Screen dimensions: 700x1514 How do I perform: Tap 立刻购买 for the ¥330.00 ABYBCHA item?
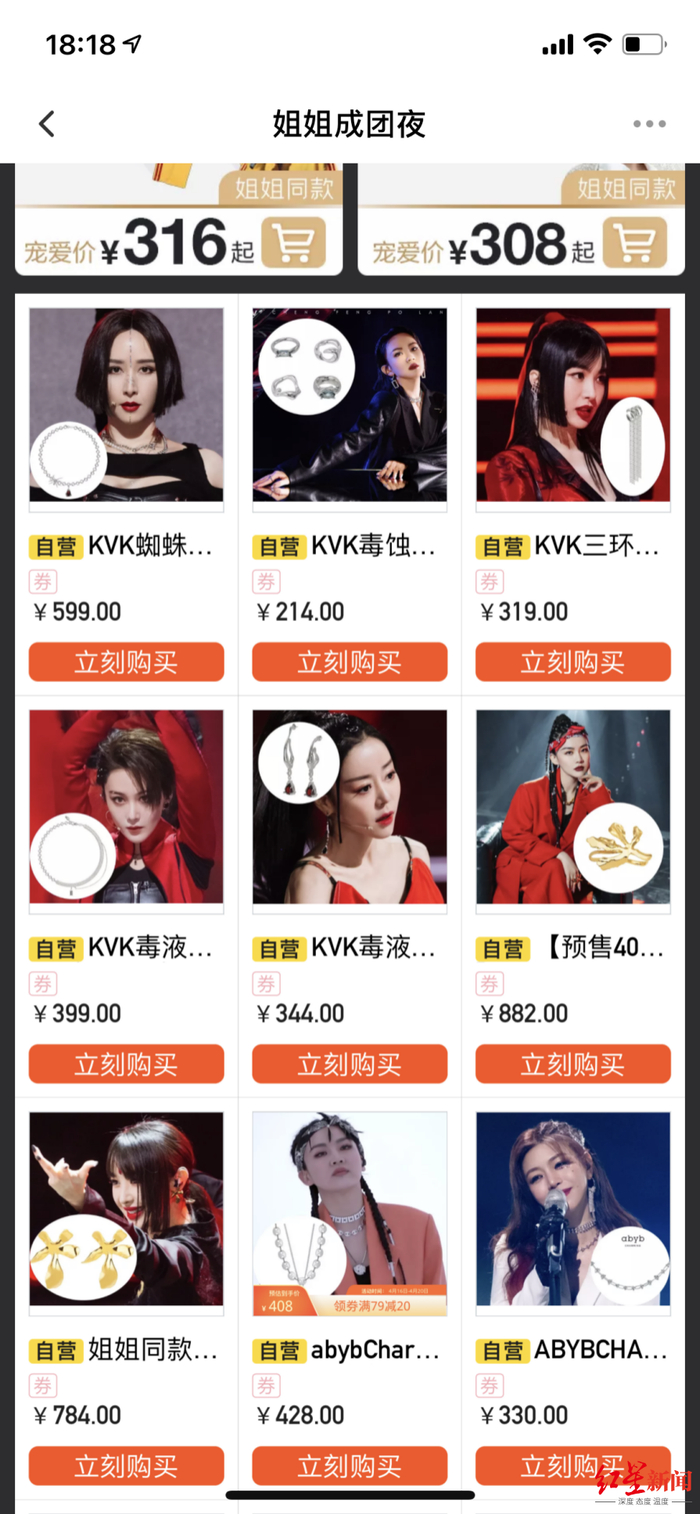click(572, 1466)
